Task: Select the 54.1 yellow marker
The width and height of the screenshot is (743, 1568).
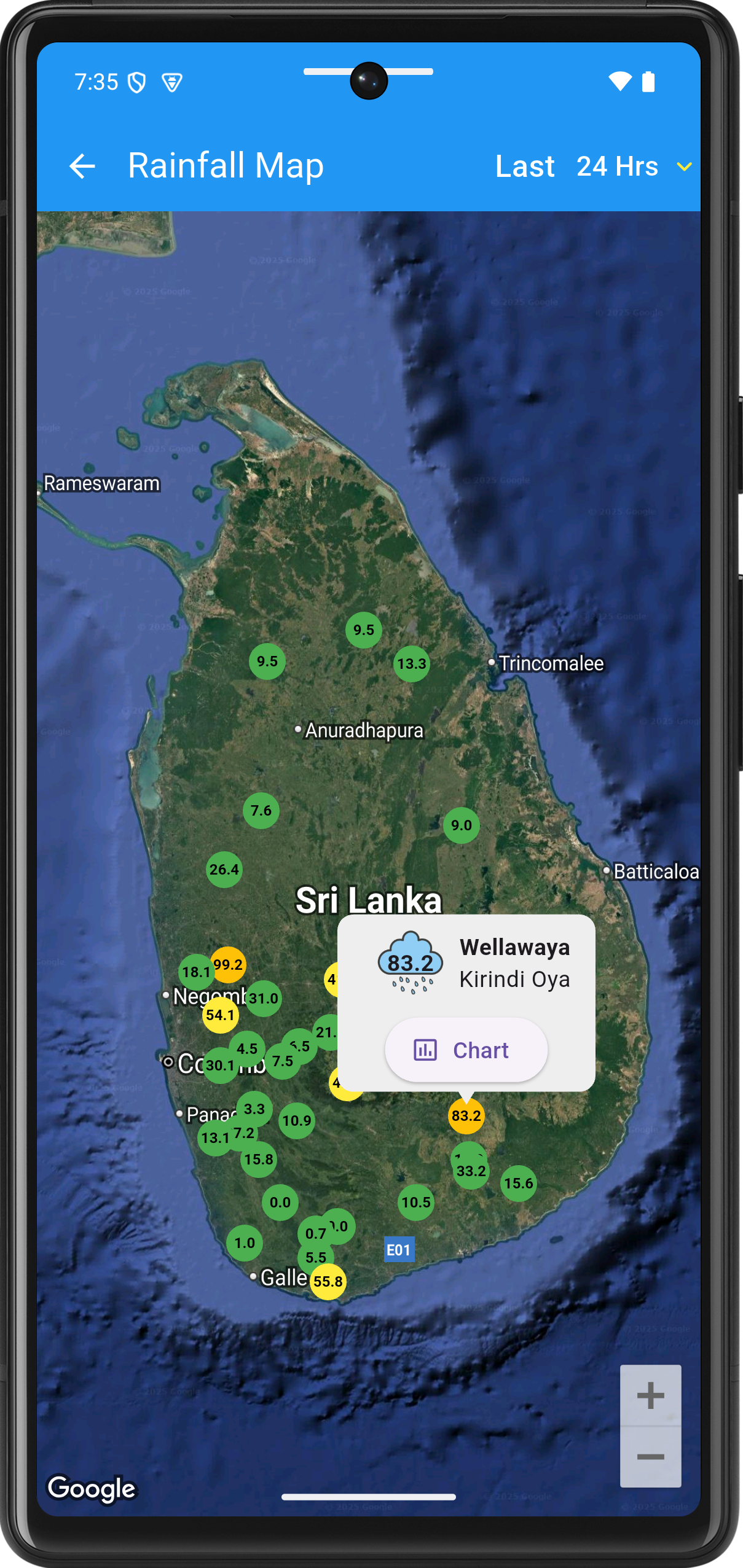Action: point(219,1015)
